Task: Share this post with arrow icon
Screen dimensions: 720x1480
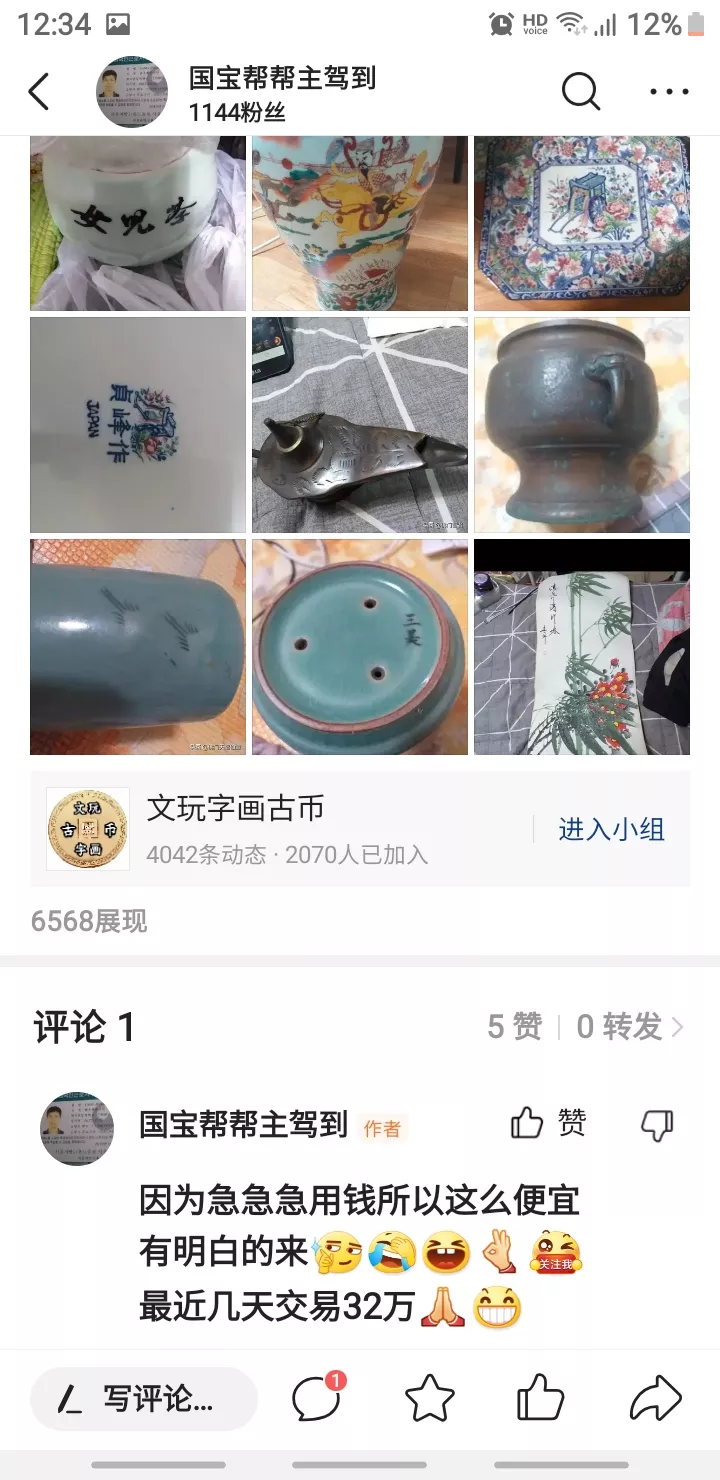Action: [x=655, y=1398]
